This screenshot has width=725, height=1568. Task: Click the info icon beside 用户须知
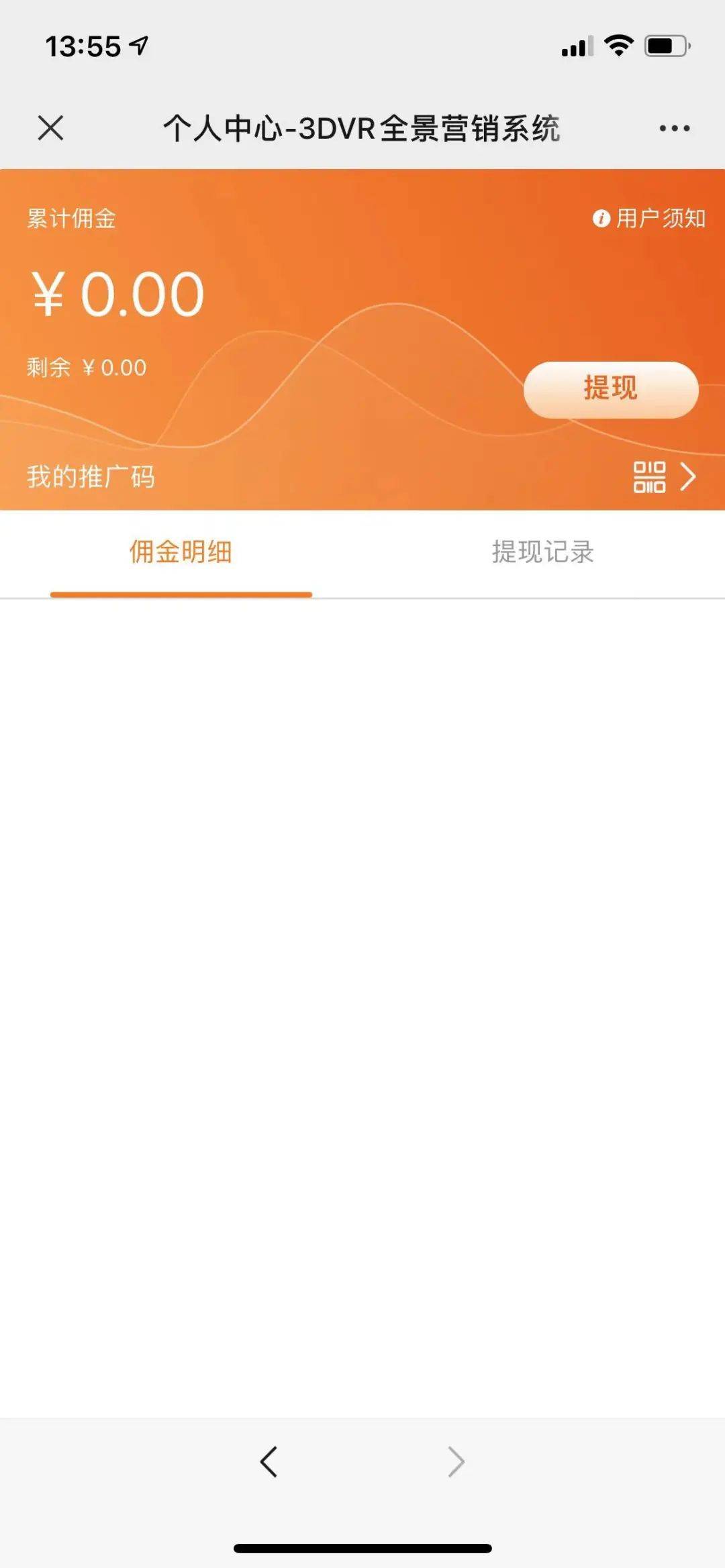click(x=601, y=217)
